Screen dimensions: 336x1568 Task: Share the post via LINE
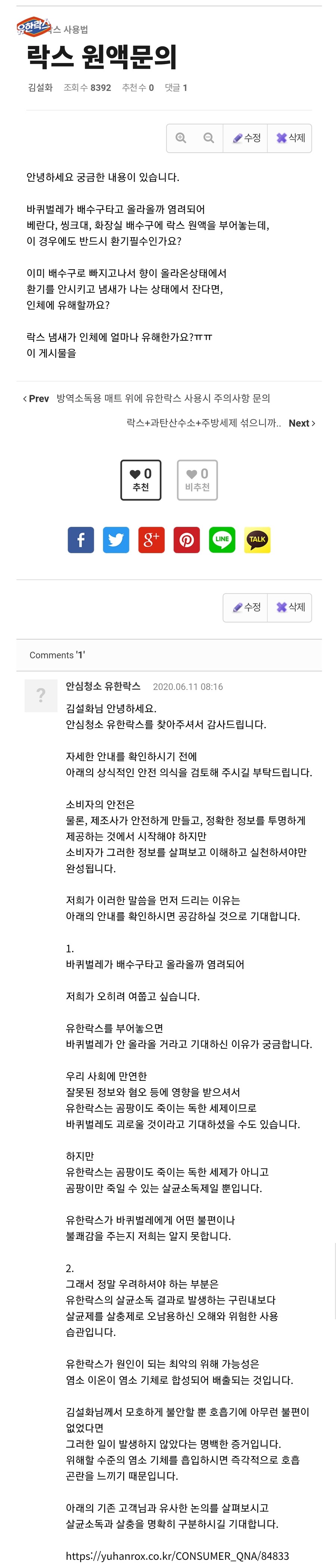pos(222,539)
